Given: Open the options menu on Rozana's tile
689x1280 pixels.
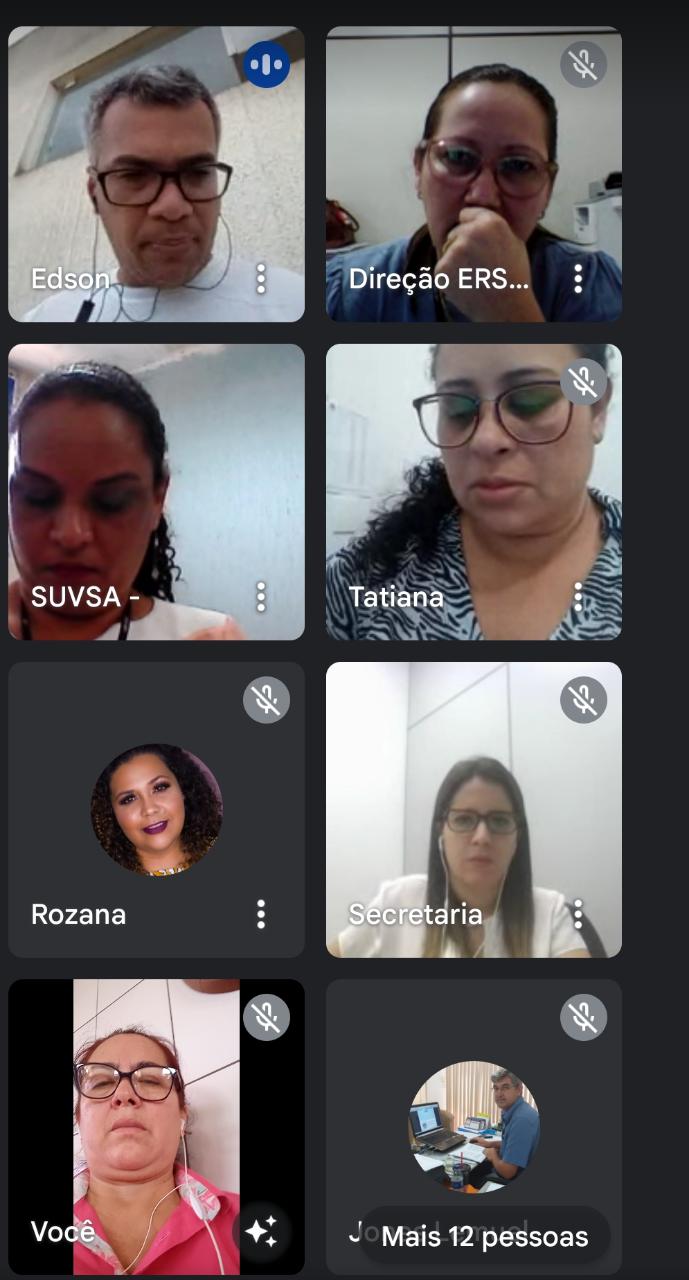Looking at the screenshot, I should click(261, 914).
